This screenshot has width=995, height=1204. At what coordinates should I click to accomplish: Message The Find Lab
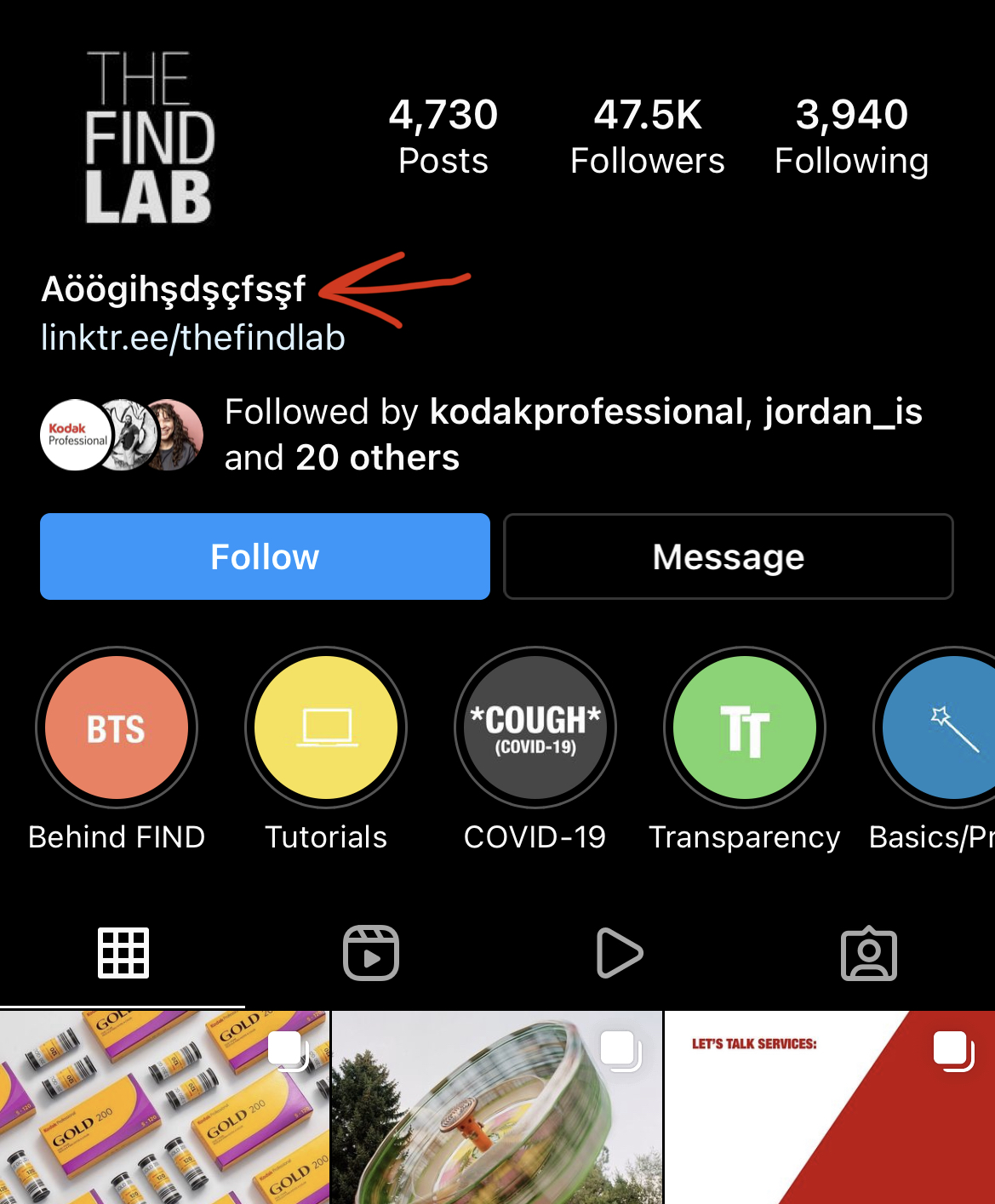click(x=728, y=556)
